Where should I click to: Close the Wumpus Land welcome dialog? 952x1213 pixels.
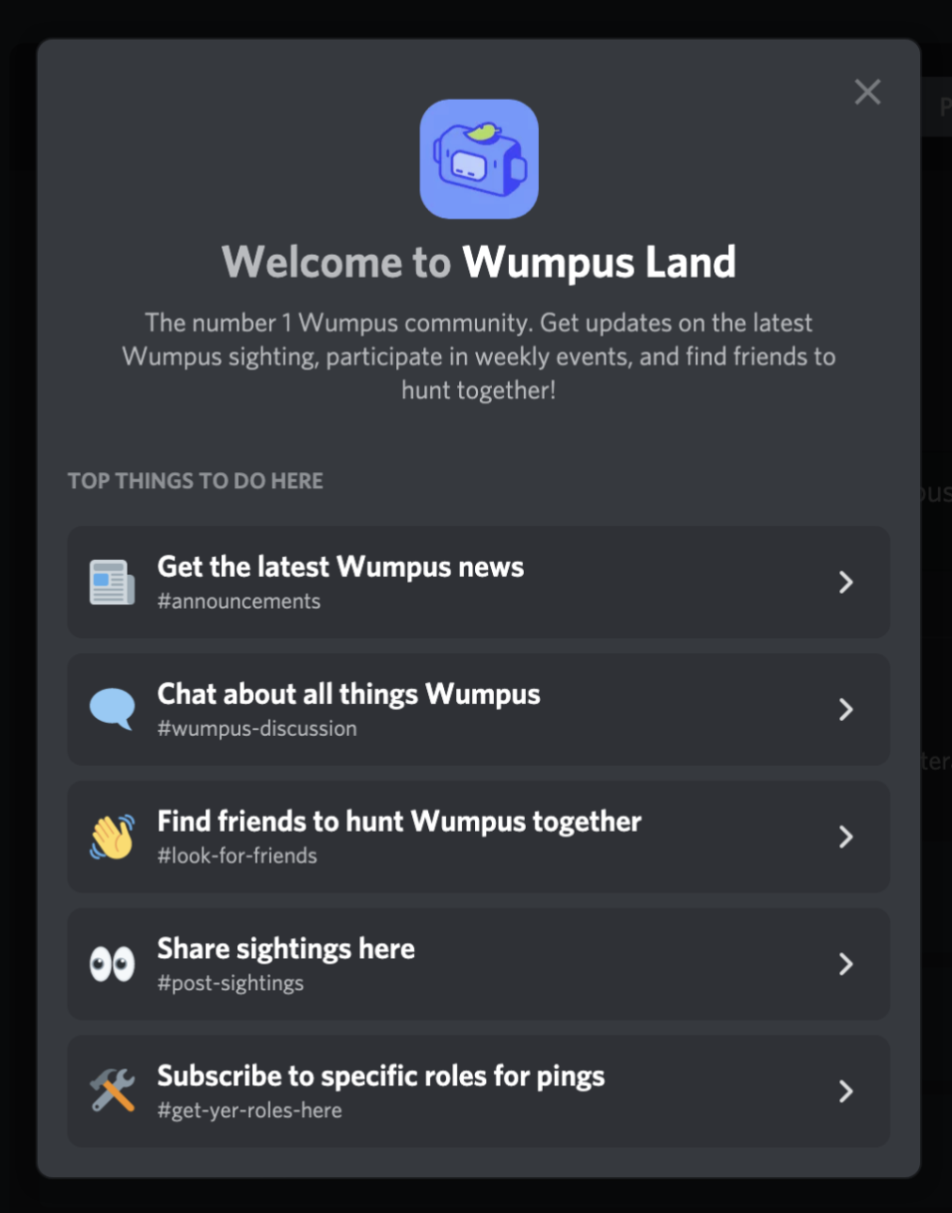click(867, 92)
